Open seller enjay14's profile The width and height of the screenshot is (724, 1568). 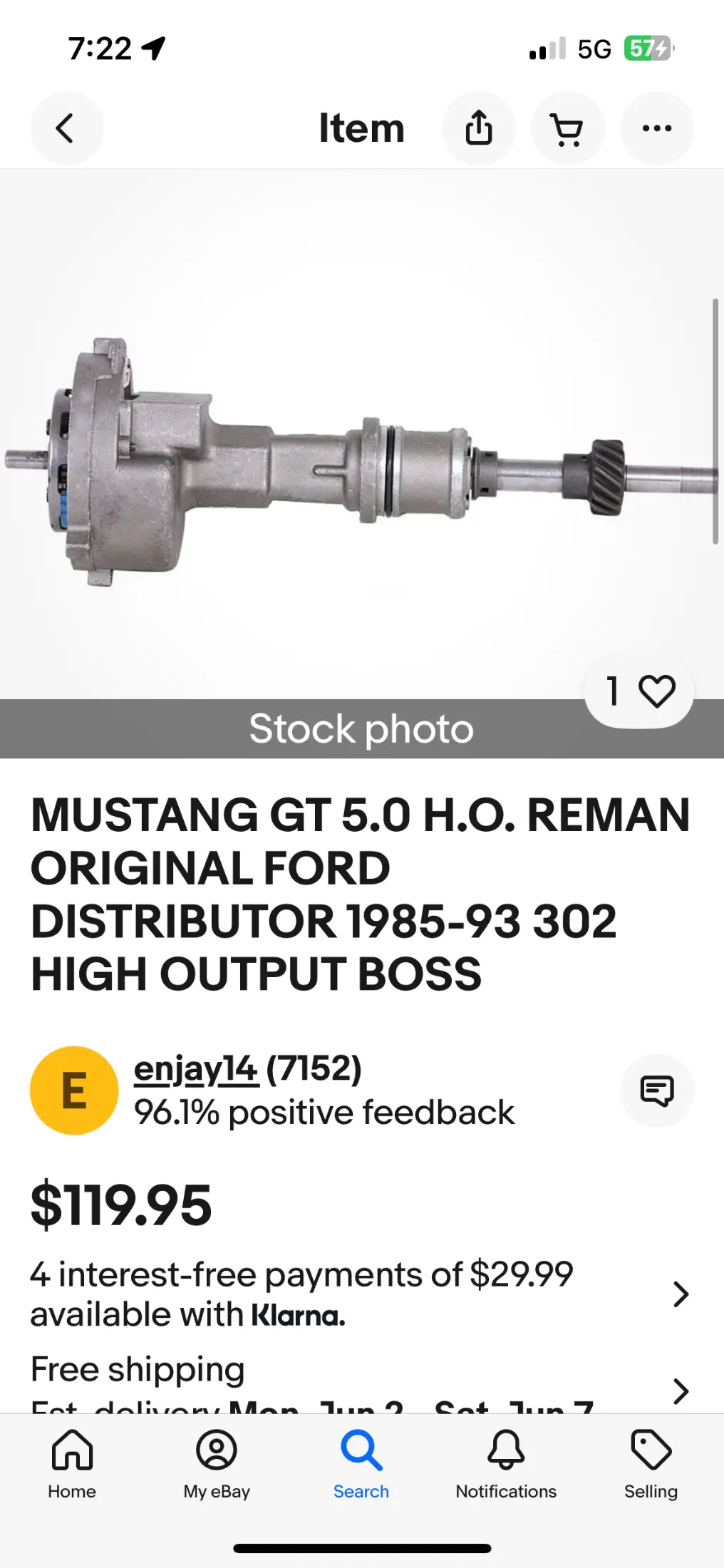click(x=196, y=1068)
